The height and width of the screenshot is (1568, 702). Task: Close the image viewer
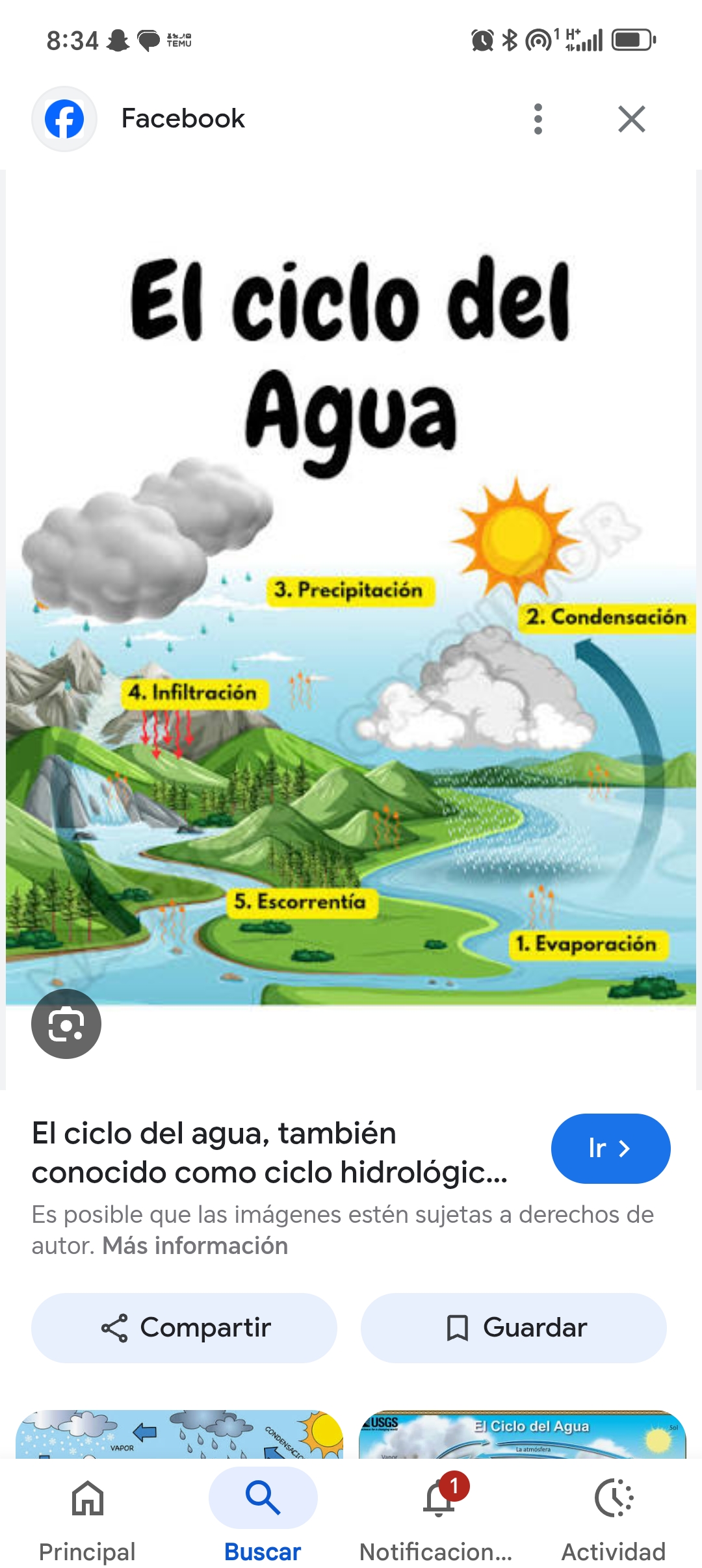pyautogui.click(x=631, y=119)
